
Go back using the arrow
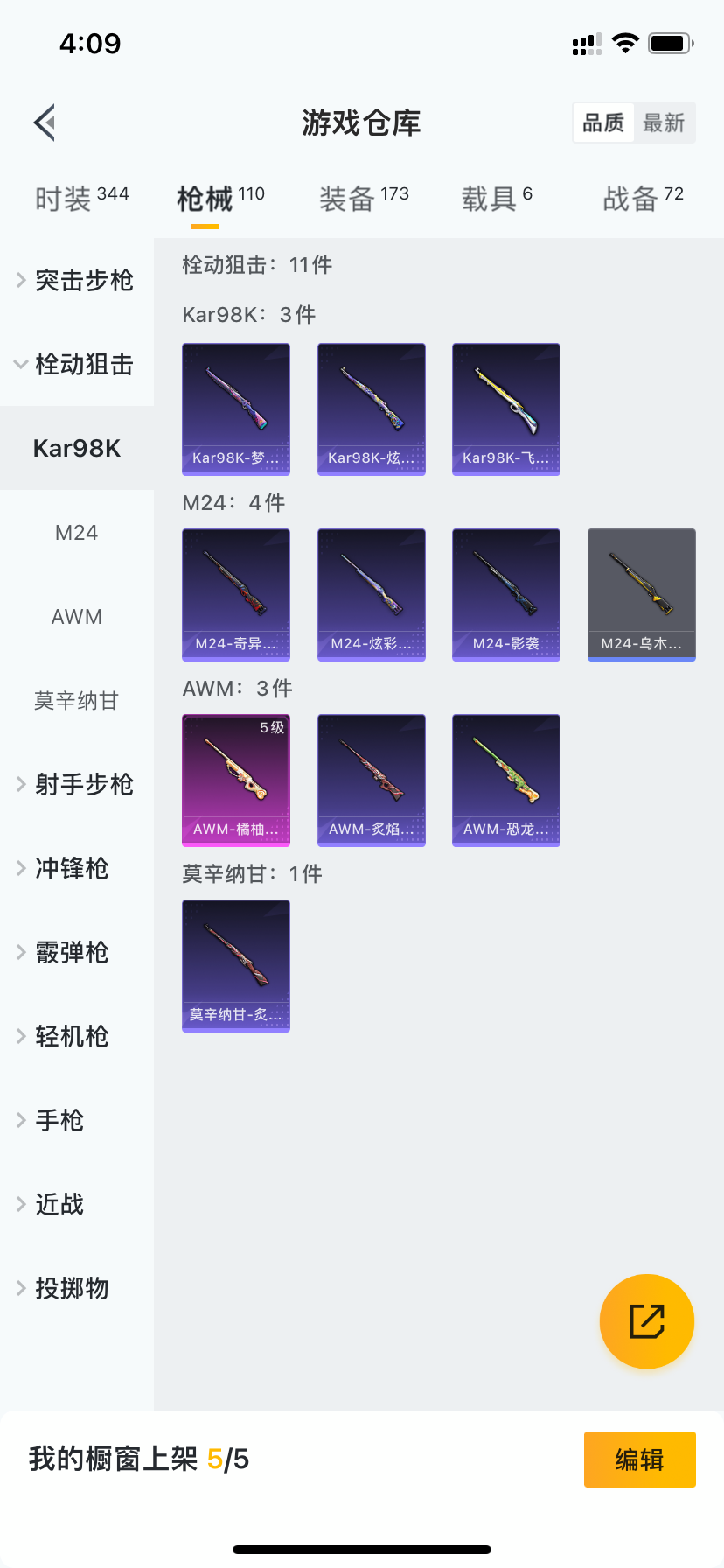tap(45, 122)
